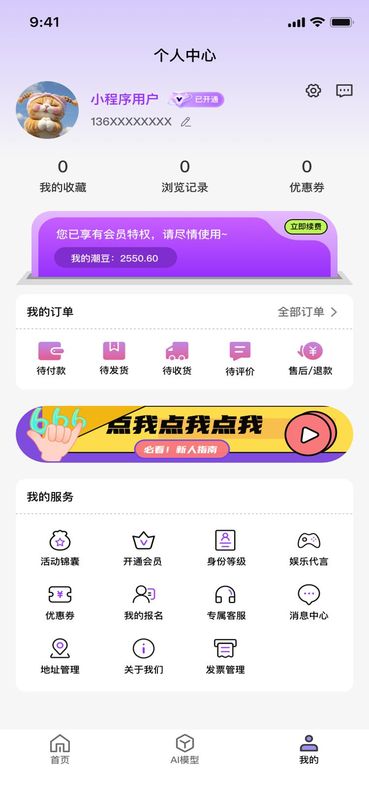Open 活动锦囊 service

click(x=60, y=548)
